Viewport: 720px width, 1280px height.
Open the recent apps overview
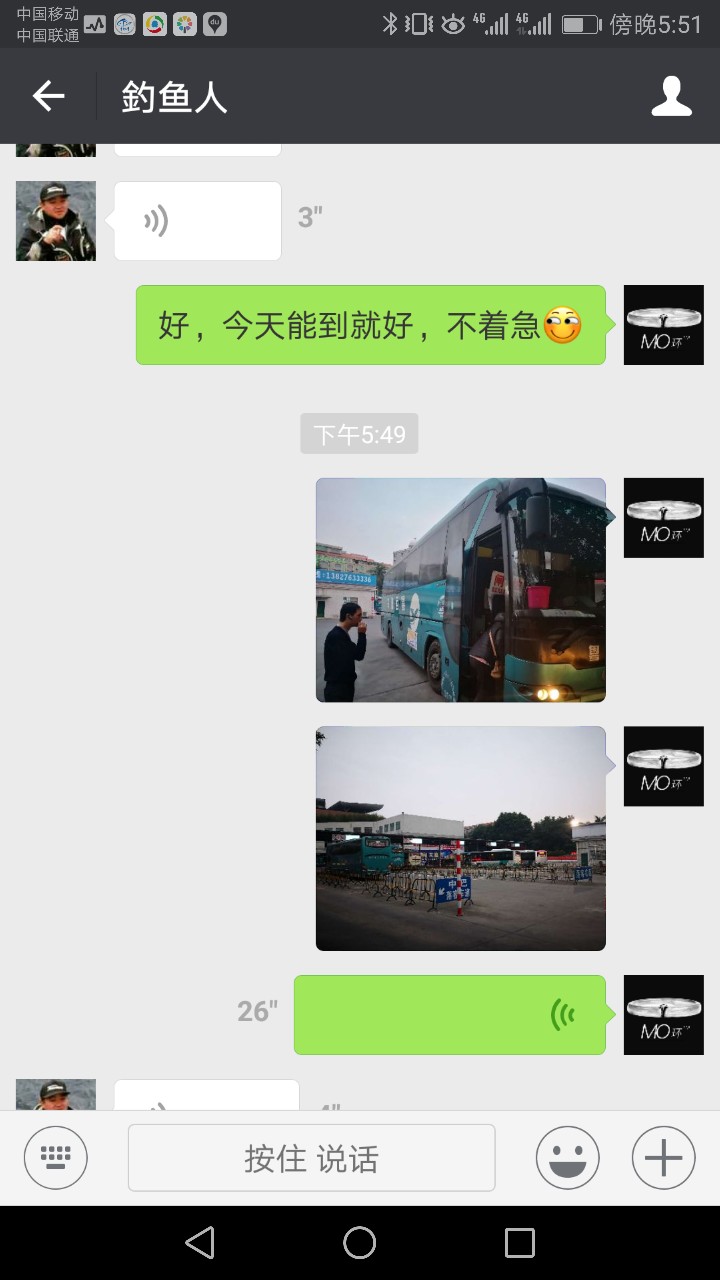pyautogui.click(x=520, y=1243)
